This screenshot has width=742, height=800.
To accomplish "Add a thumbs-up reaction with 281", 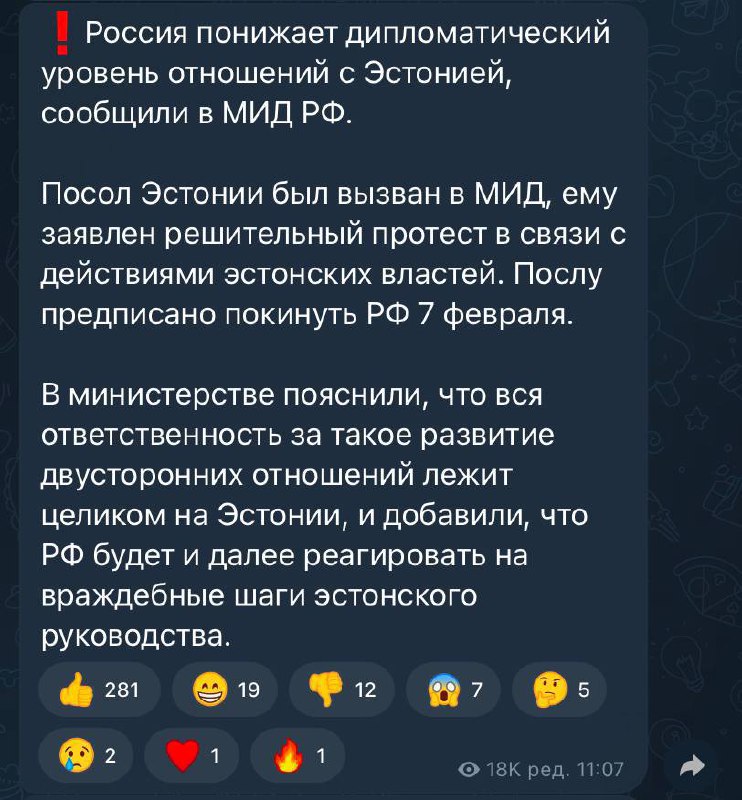I will pos(98,688).
